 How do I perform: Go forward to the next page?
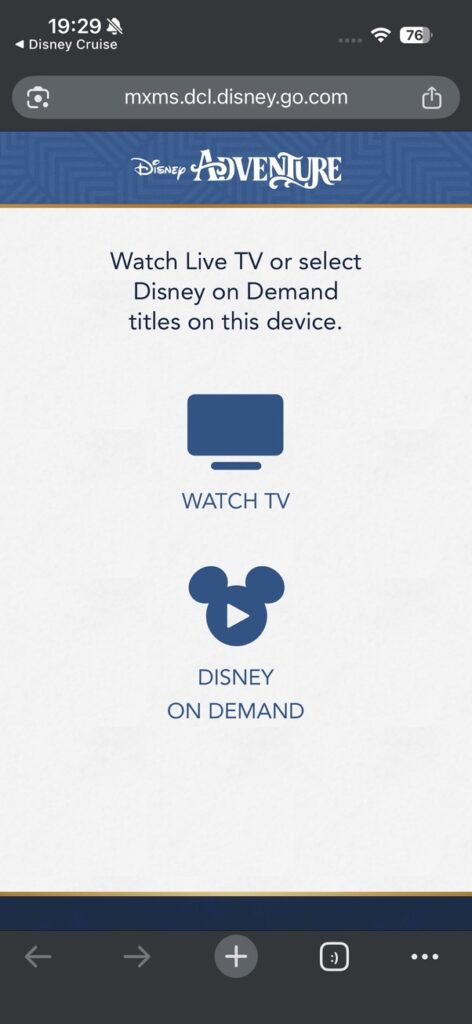[137, 957]
